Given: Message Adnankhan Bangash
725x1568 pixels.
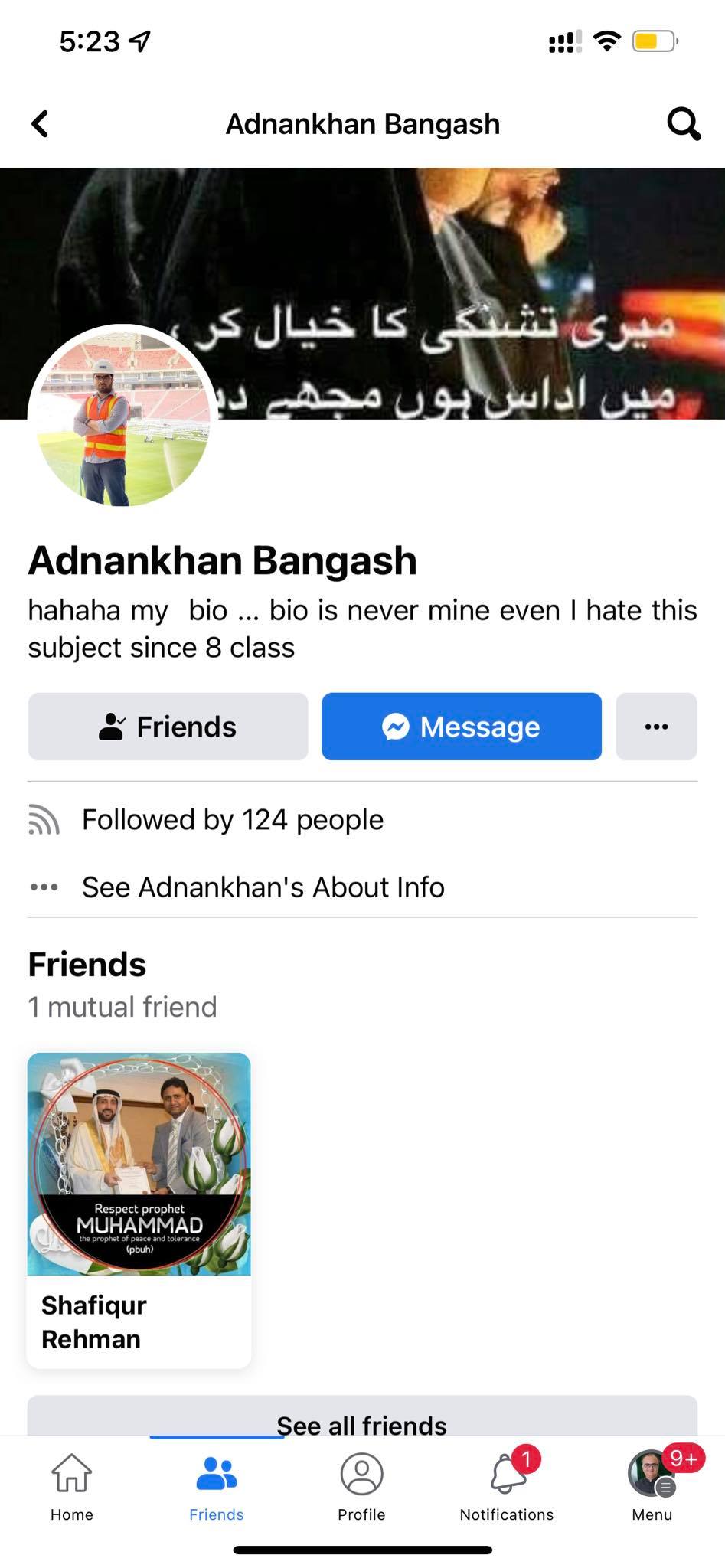Looking at the screenshot, I should coord(462,727).
